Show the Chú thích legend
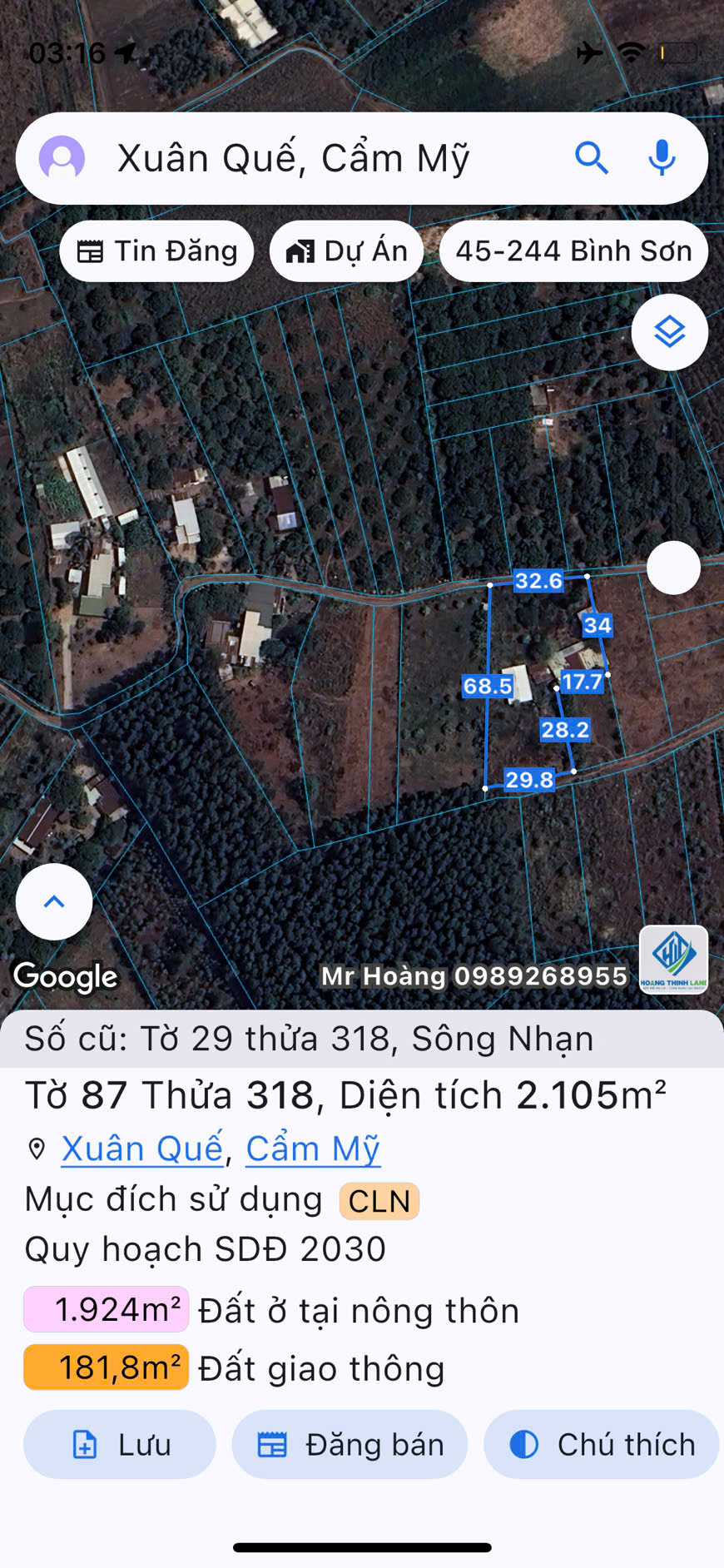The width and height of the screenshot is (724, 1568). [x=601, y=1445]
